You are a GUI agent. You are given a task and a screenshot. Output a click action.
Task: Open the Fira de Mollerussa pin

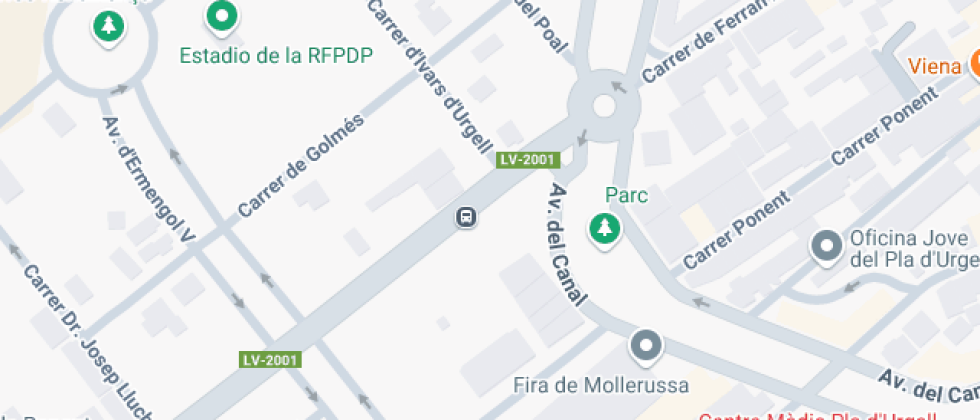(x=646, y=346)
